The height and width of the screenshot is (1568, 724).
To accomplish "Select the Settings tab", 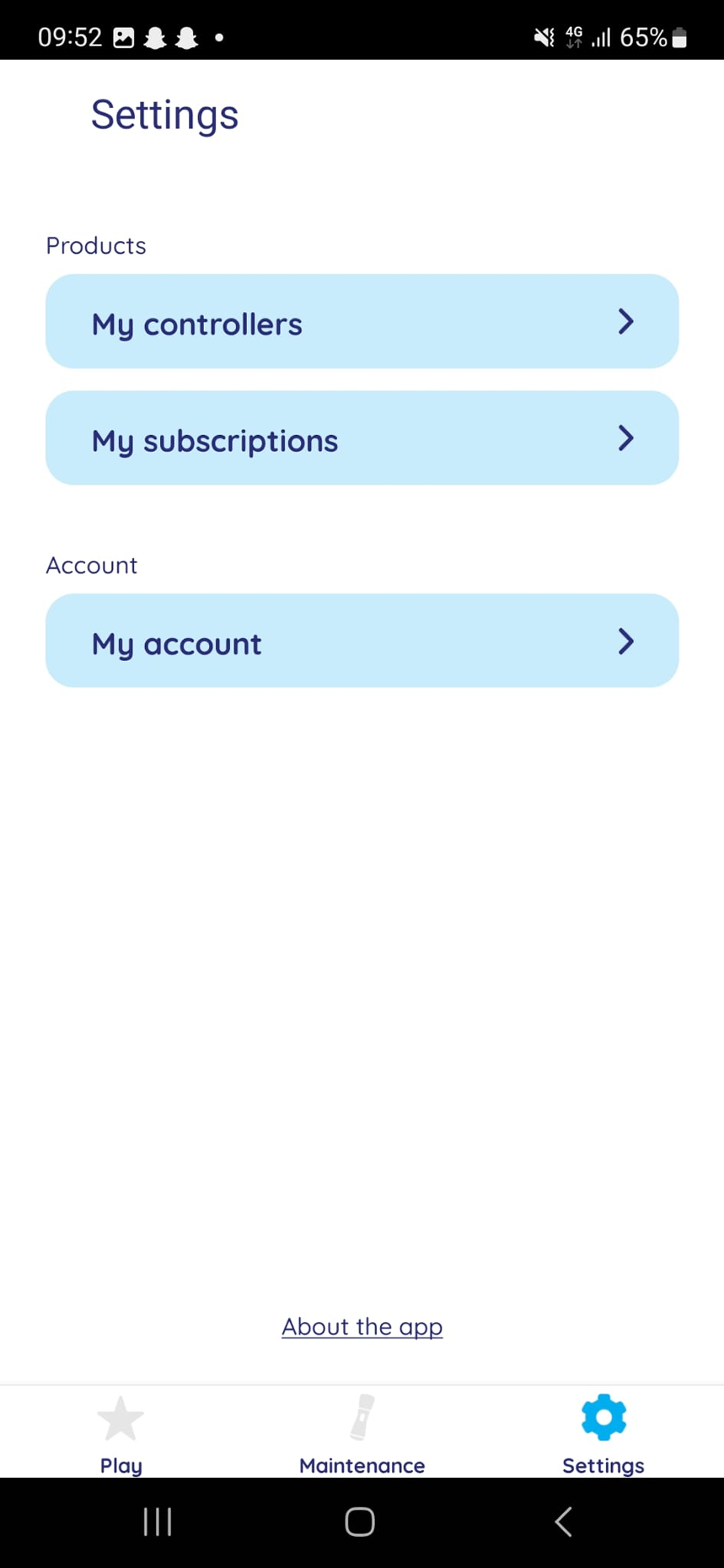I will (603, 1433).
